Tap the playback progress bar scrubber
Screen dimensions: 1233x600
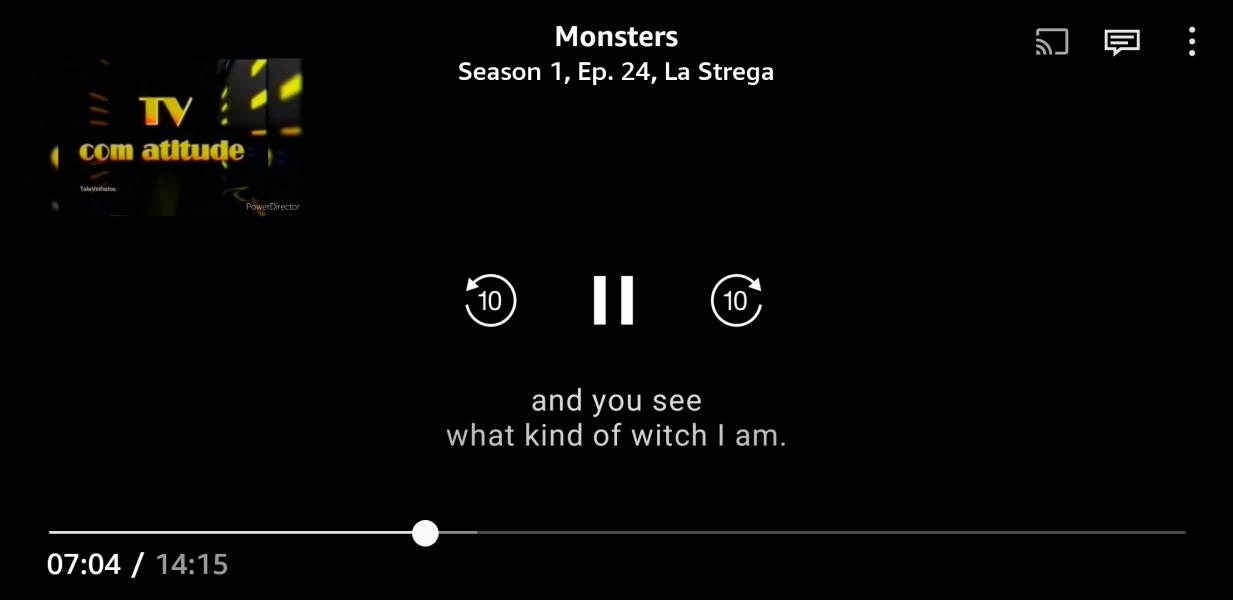point(425,533)
